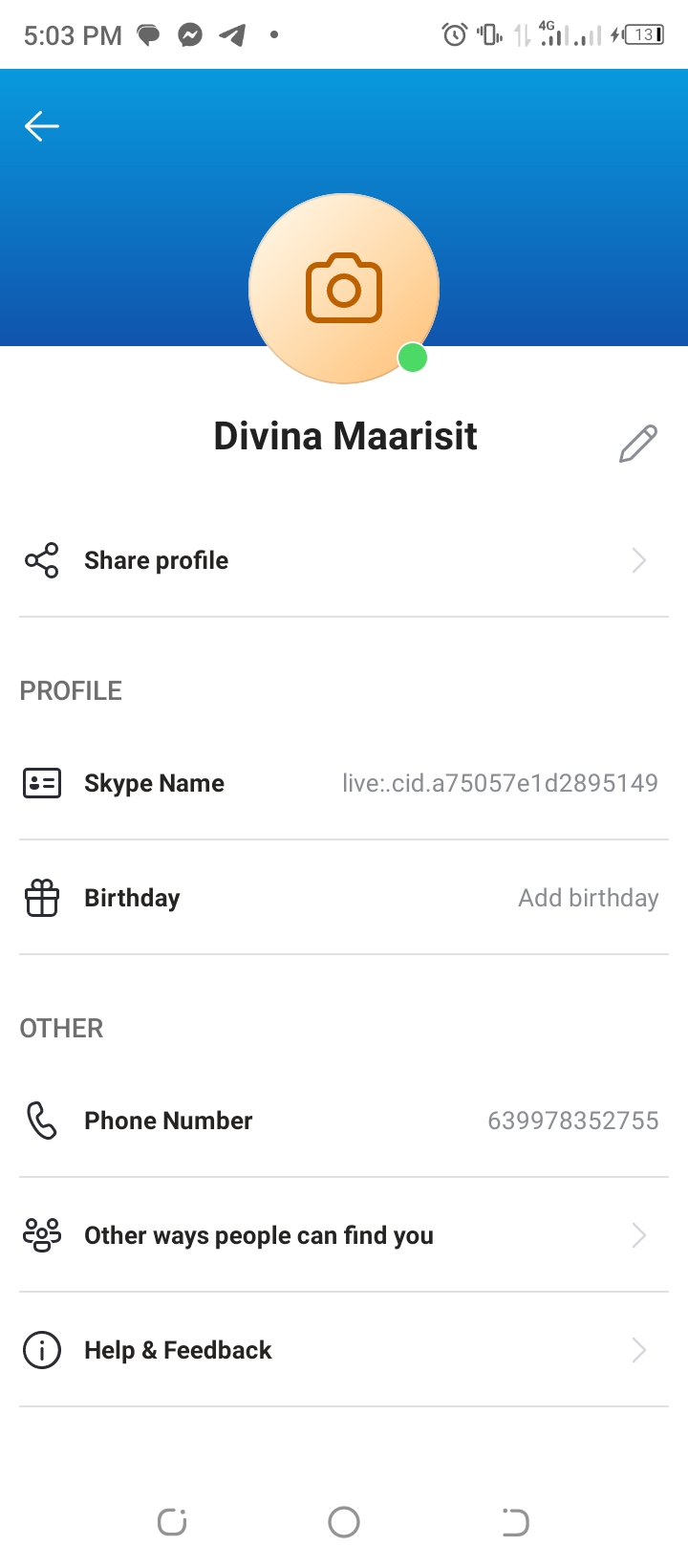This screenshot has height=1568, width=688.
Task: Tap the camera avatar to add photo
Action: coord(344,289)
